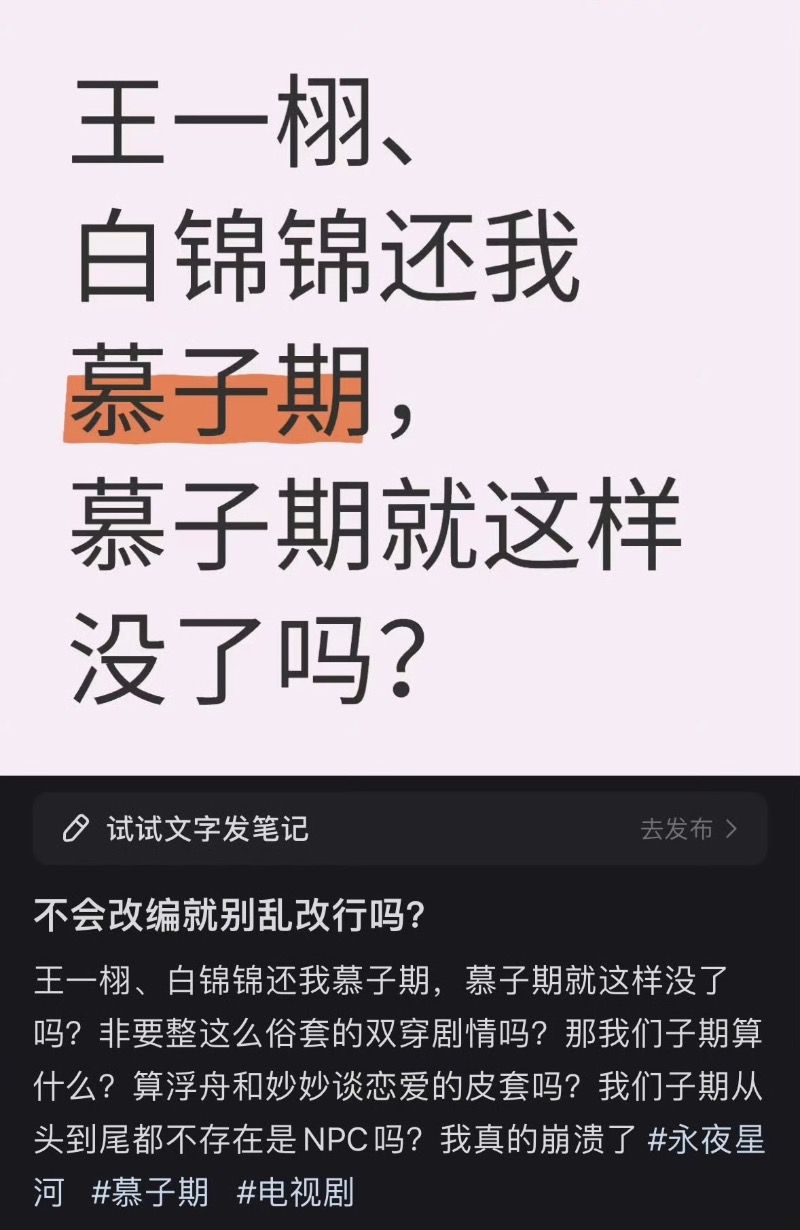
Task: View the #电视剧 topic
Action: pyautogui.click(x=295, y=1192)
